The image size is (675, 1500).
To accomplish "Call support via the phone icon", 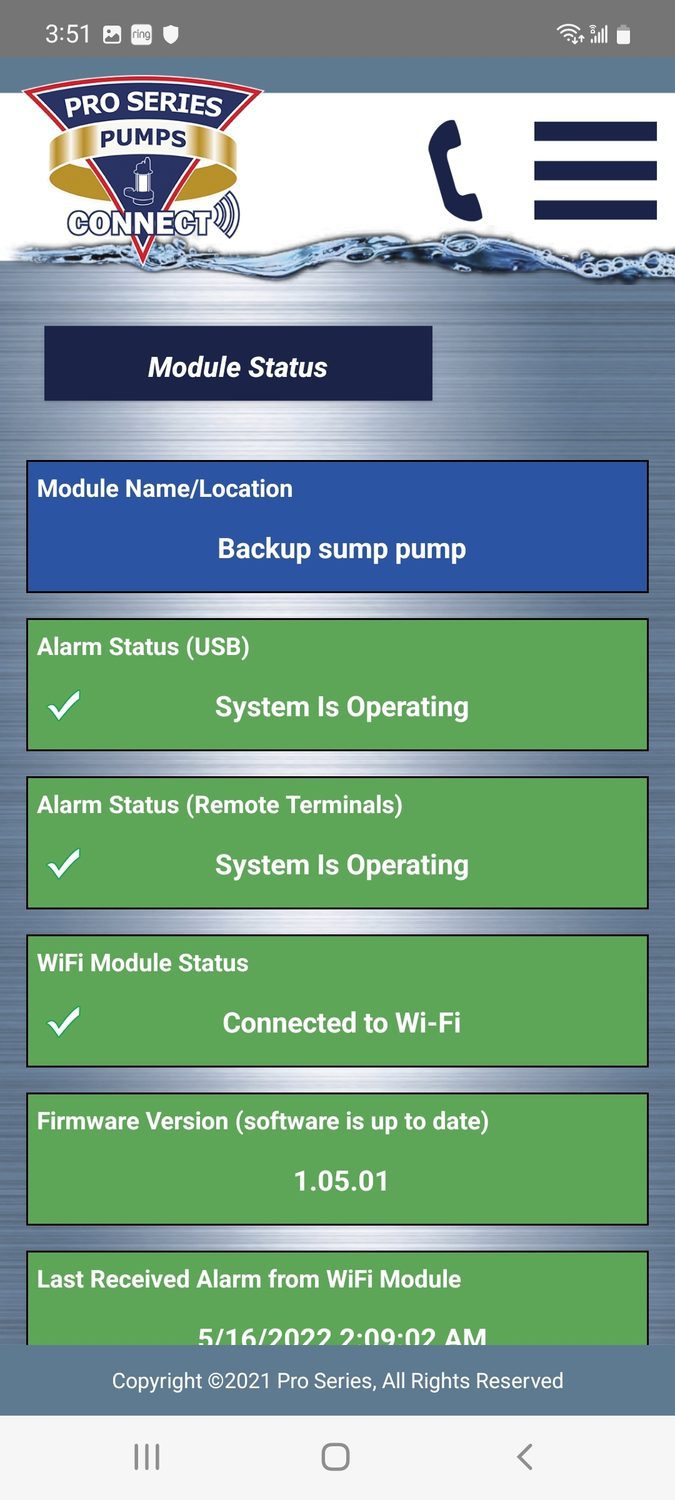I will click(456, 170).
